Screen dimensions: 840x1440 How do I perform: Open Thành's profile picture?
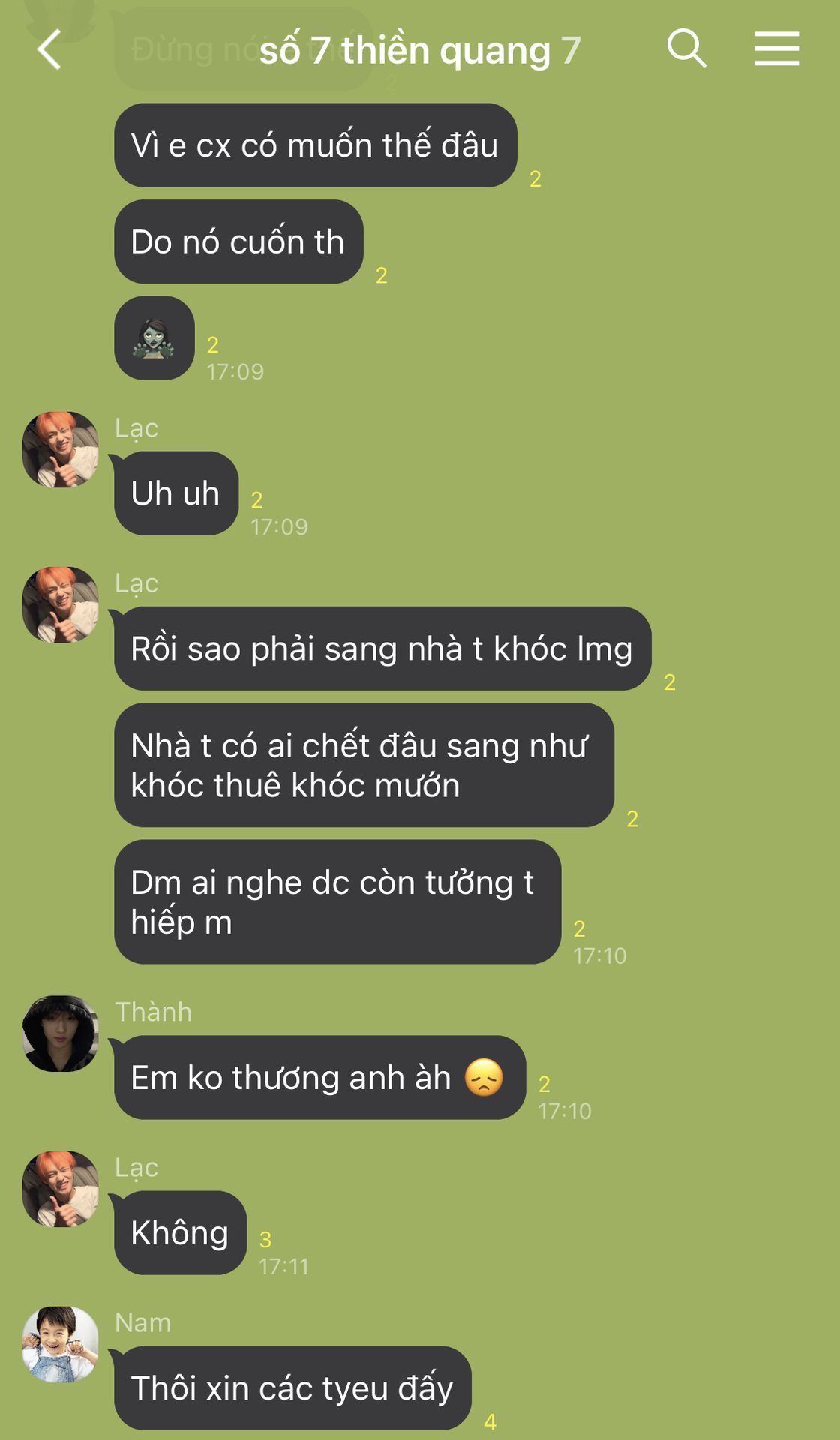(61, 1033)
